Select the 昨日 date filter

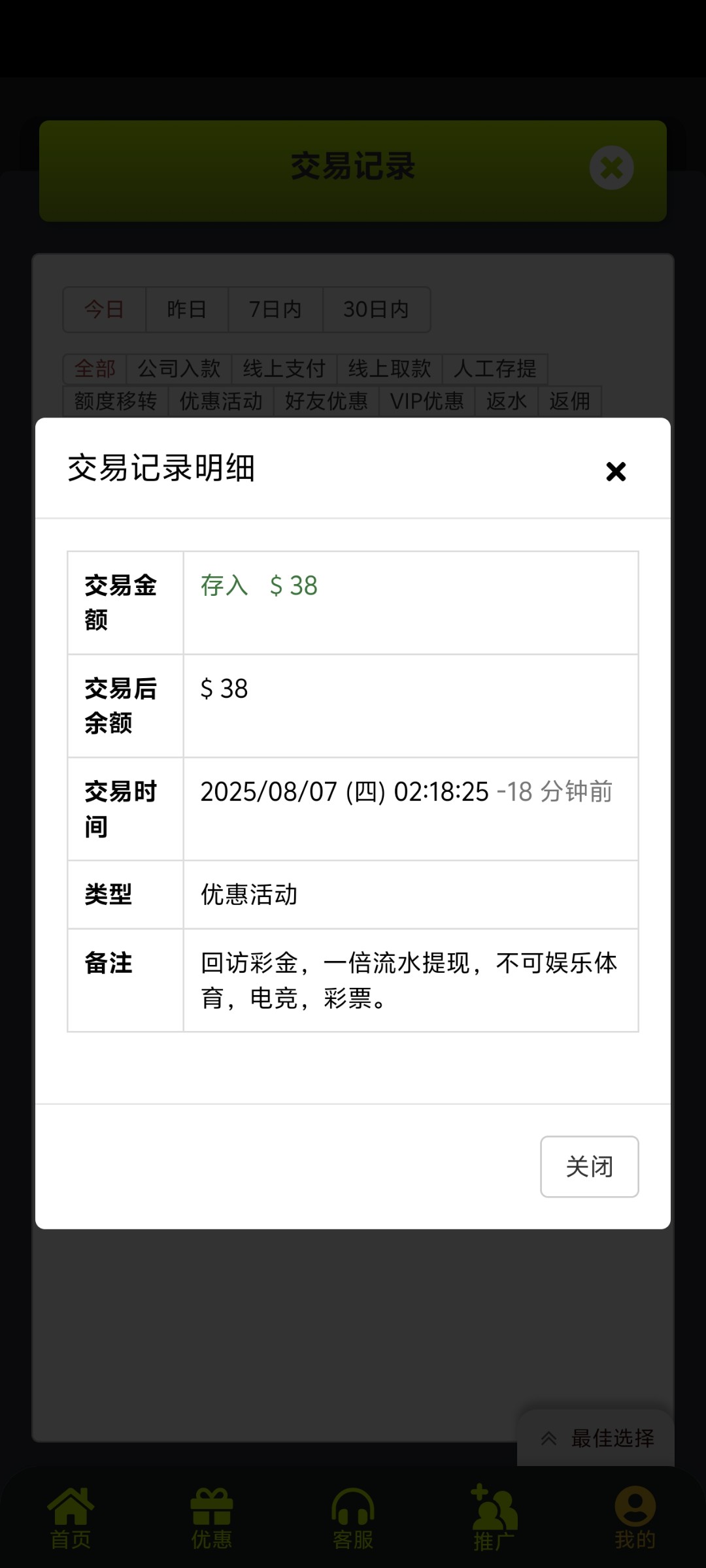(187, 310)
